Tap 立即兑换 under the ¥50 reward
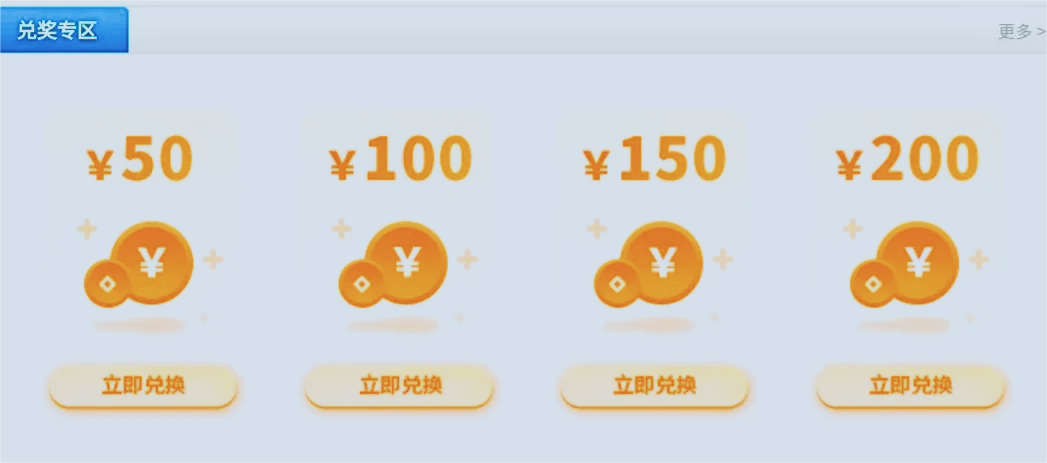The width and height of the screenshot is (1047, 463). coord(143,385)
